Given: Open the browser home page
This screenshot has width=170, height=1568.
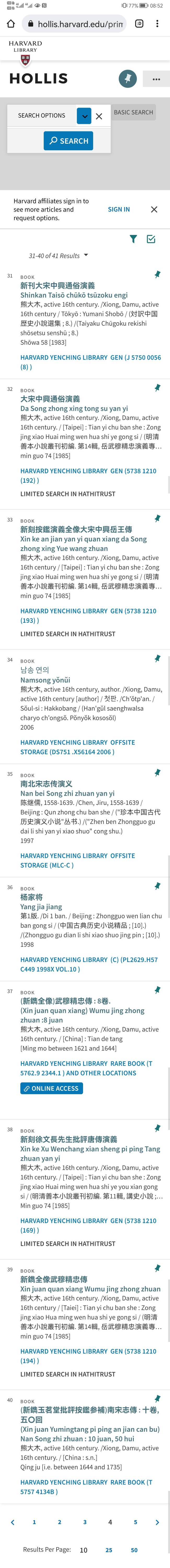Looking at the screenshot, I should tap(10, 24).
